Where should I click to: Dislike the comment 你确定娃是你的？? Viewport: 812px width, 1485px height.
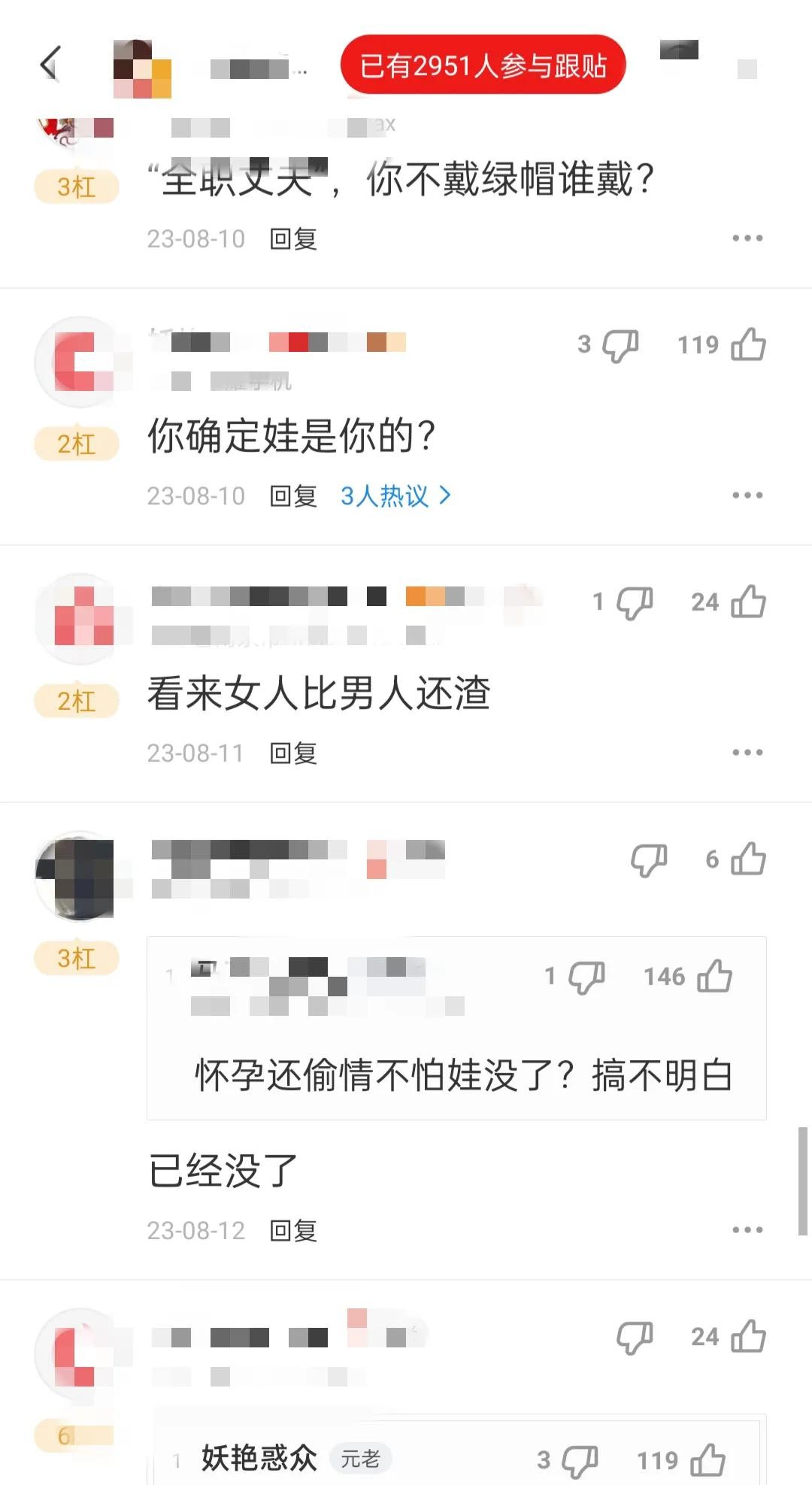pyautogui.click(x=620, y=345)
